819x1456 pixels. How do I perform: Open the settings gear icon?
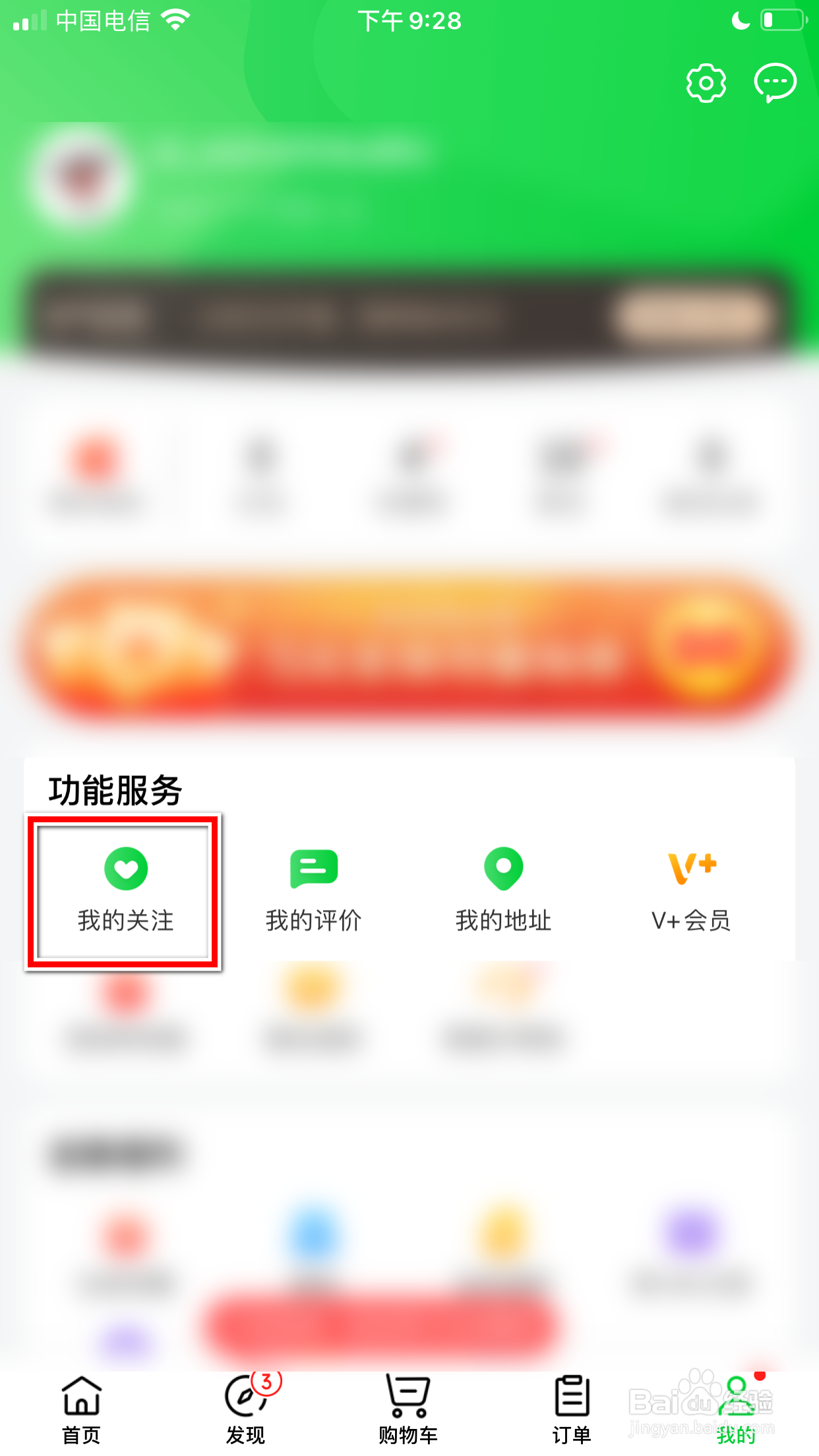pyautogui.click(x=705, y=82)
